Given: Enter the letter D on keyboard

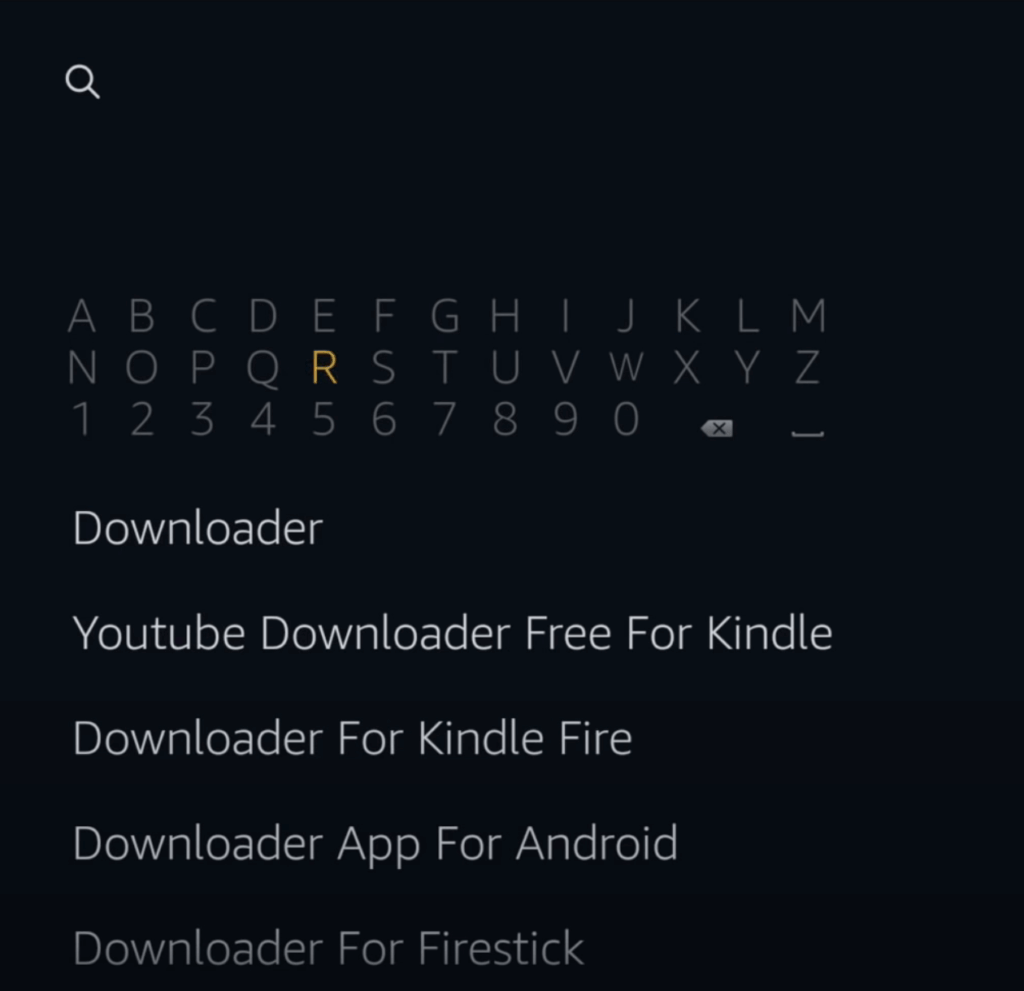Looking at the screenshot, I should click(x=263, y=317).
